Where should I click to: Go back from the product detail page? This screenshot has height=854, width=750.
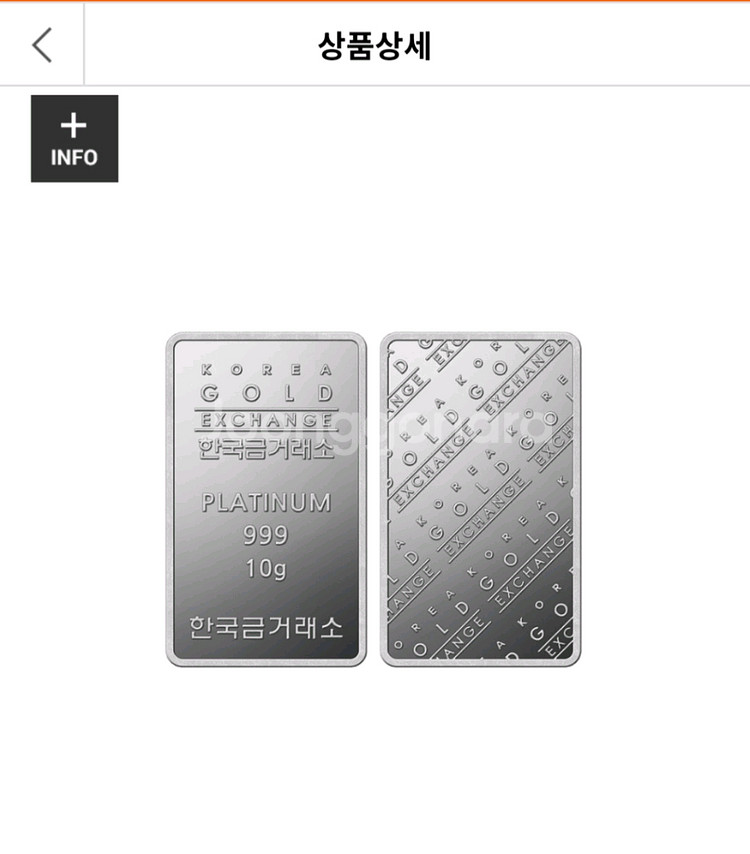point(42,45)
